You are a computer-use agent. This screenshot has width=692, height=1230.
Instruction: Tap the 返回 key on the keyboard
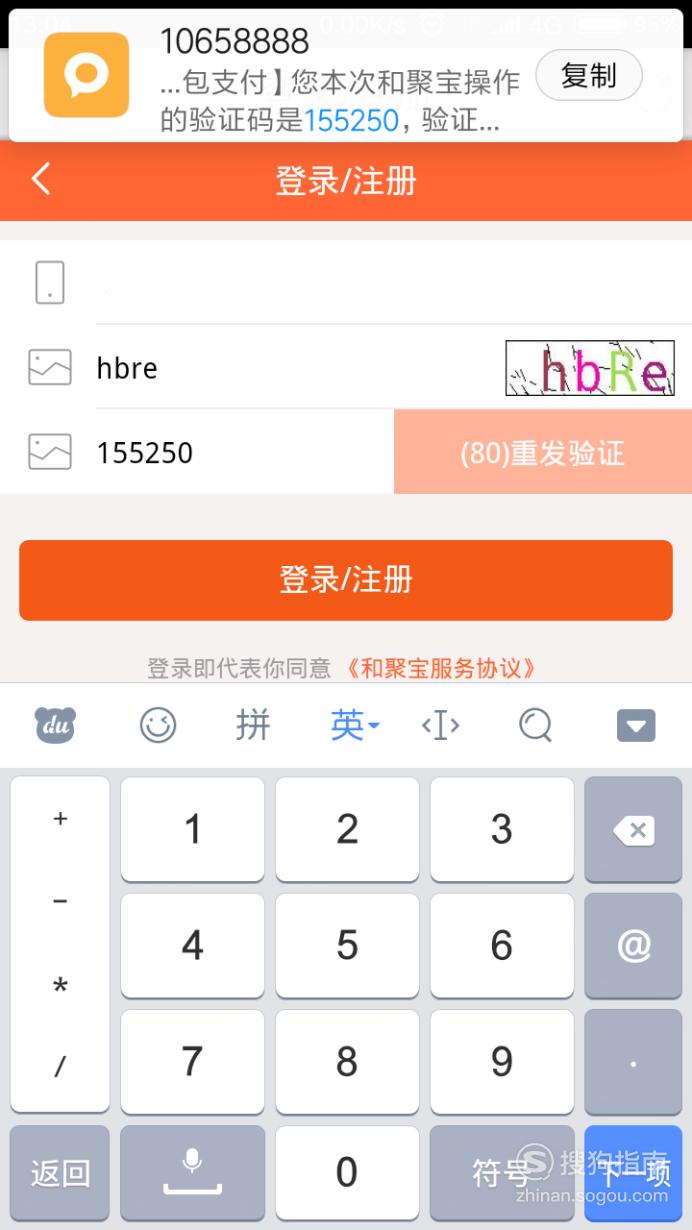coord(60,1172)
